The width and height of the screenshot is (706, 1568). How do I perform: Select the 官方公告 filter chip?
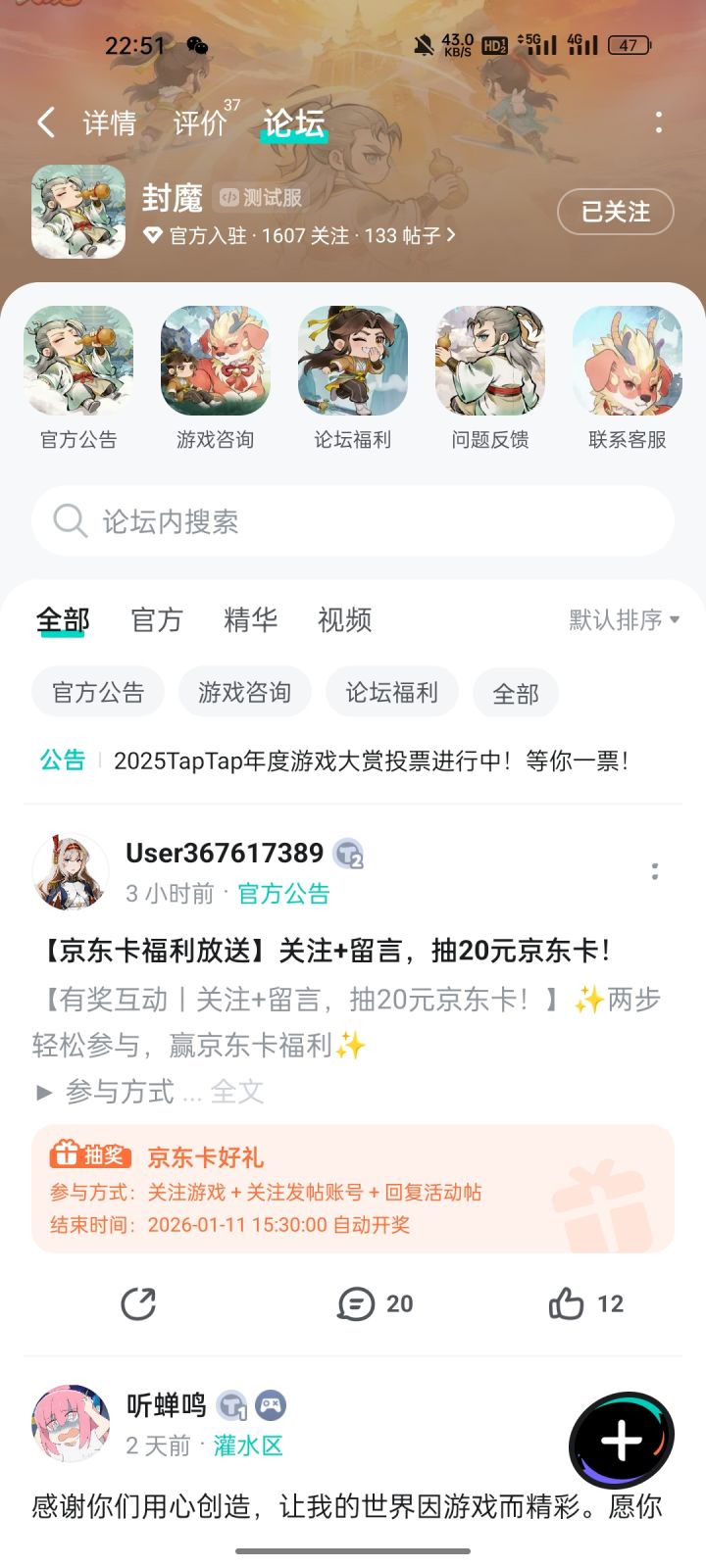(x=97, y=692)
